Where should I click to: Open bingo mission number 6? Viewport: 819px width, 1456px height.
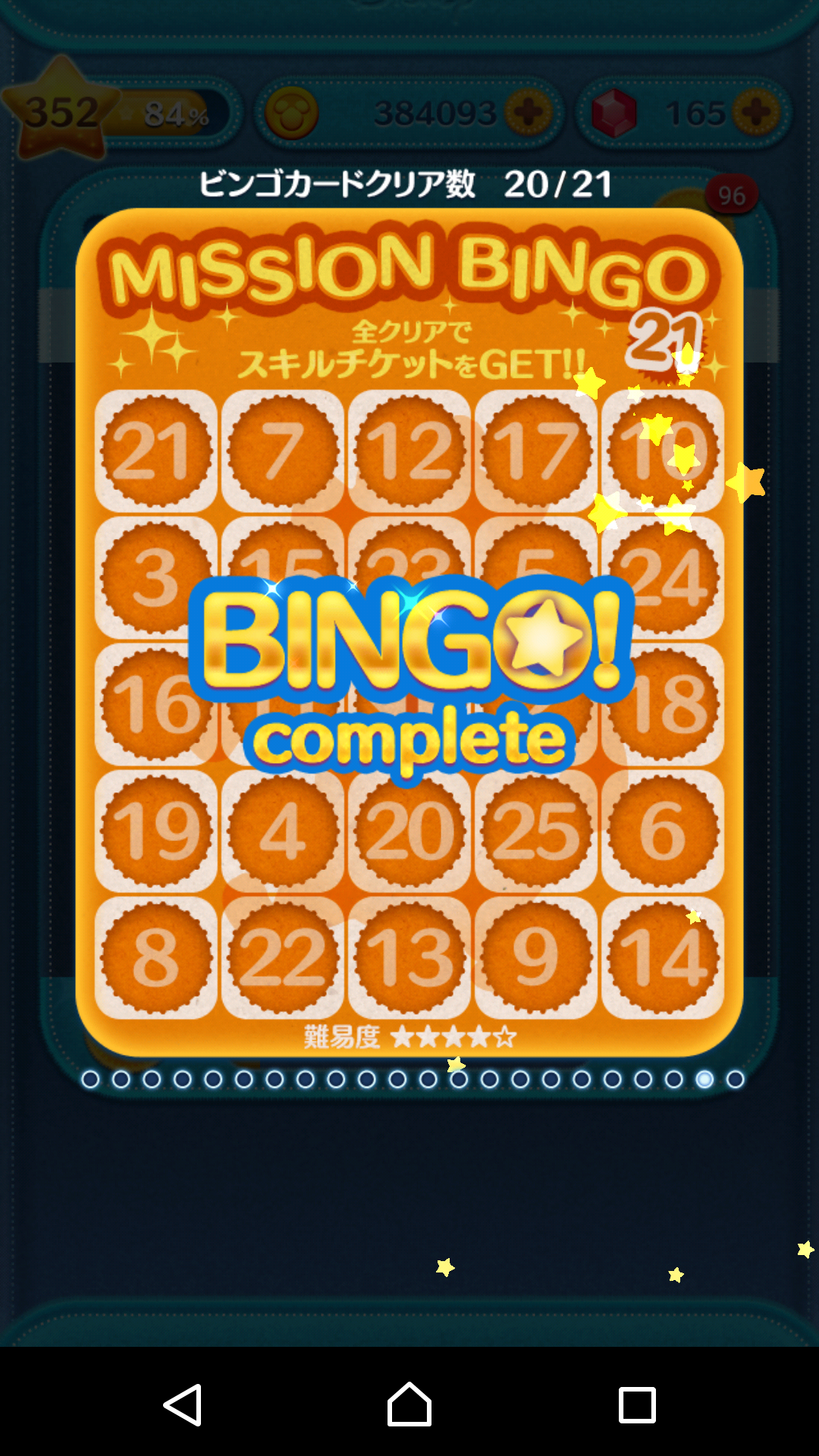(x=663, y=830)
